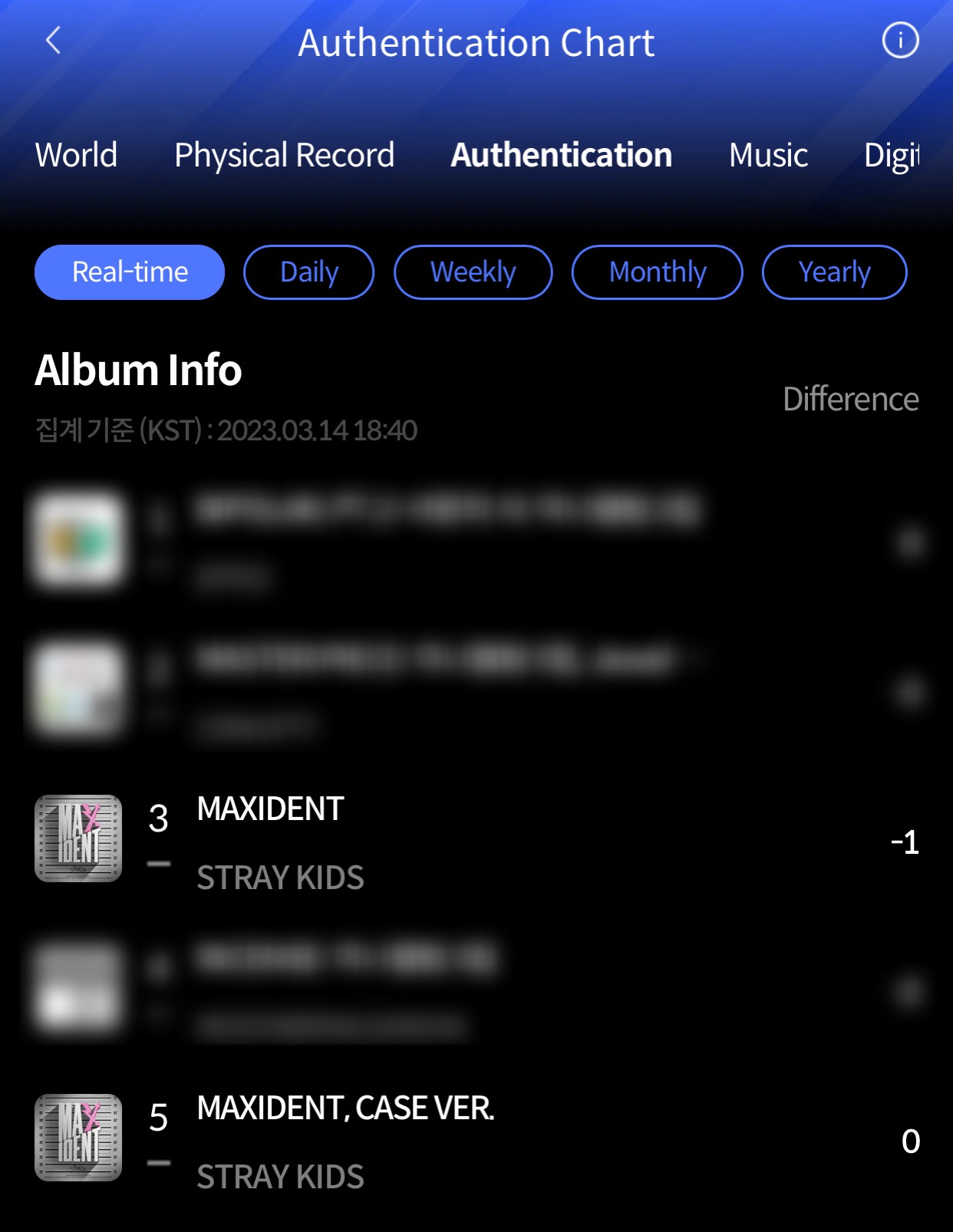Select the Authentication tab
This screenshot has width=953, height=1232.
[561, 155]
